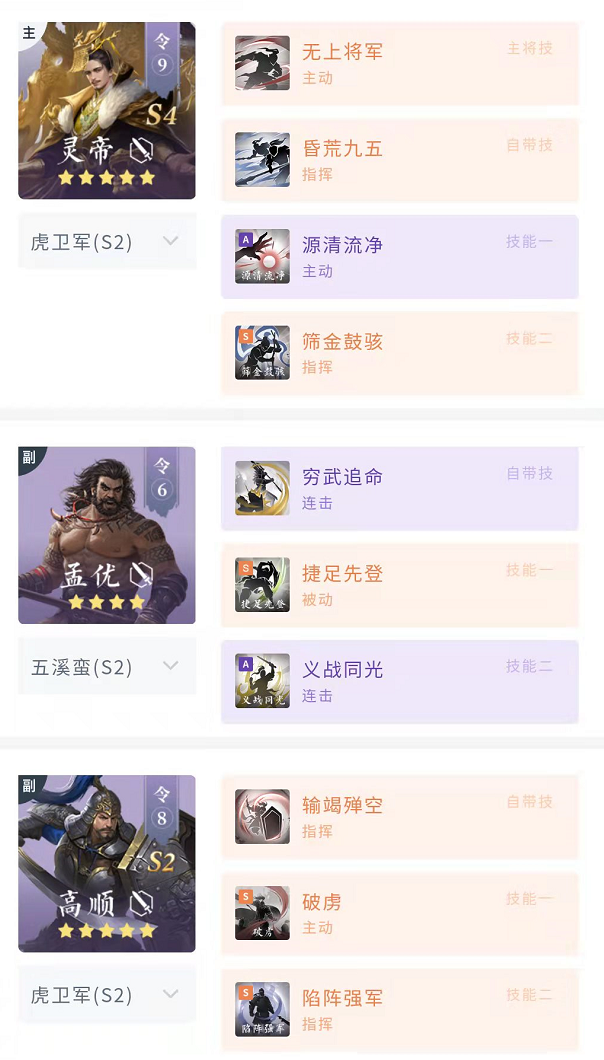Image resolution: width=604 pixels, height=1060 pixels.
Task: Expand the 五溪蛮(S2) troop dropdown
Action: pyautogui.click(x=107, y=666)
